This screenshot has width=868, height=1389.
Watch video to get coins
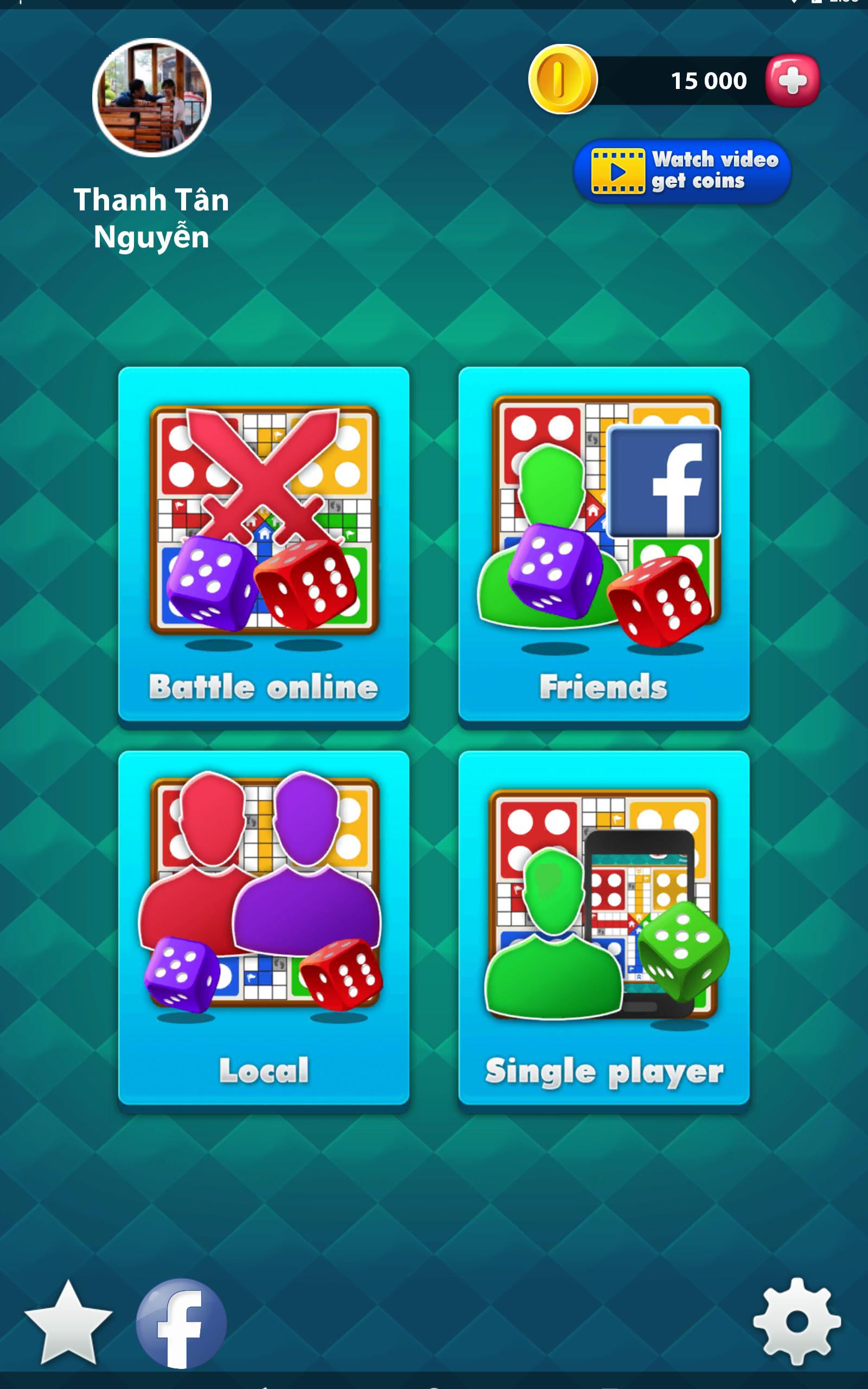(x=682, y=171)
